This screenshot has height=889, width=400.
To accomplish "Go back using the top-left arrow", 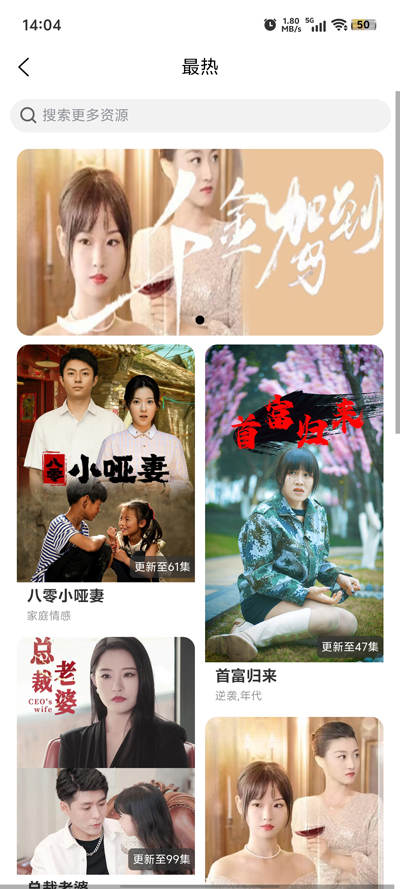I will (x=24, y=67).
